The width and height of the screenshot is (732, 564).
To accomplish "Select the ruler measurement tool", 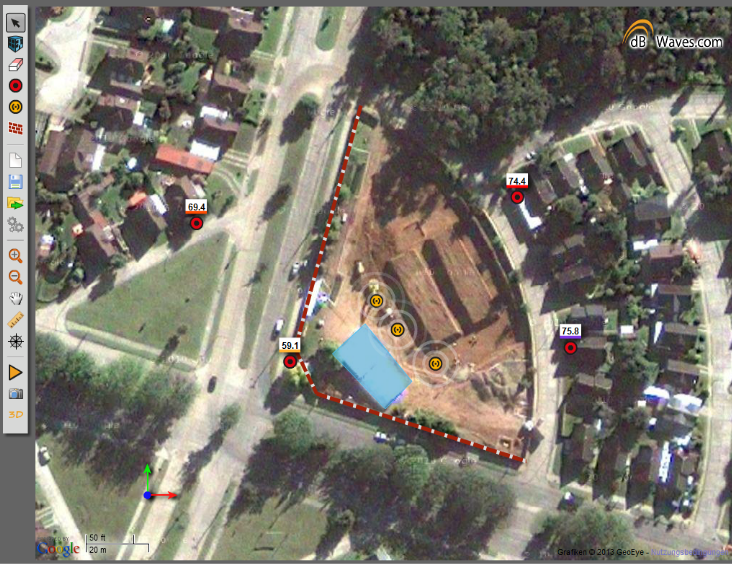I will point(15,320).
